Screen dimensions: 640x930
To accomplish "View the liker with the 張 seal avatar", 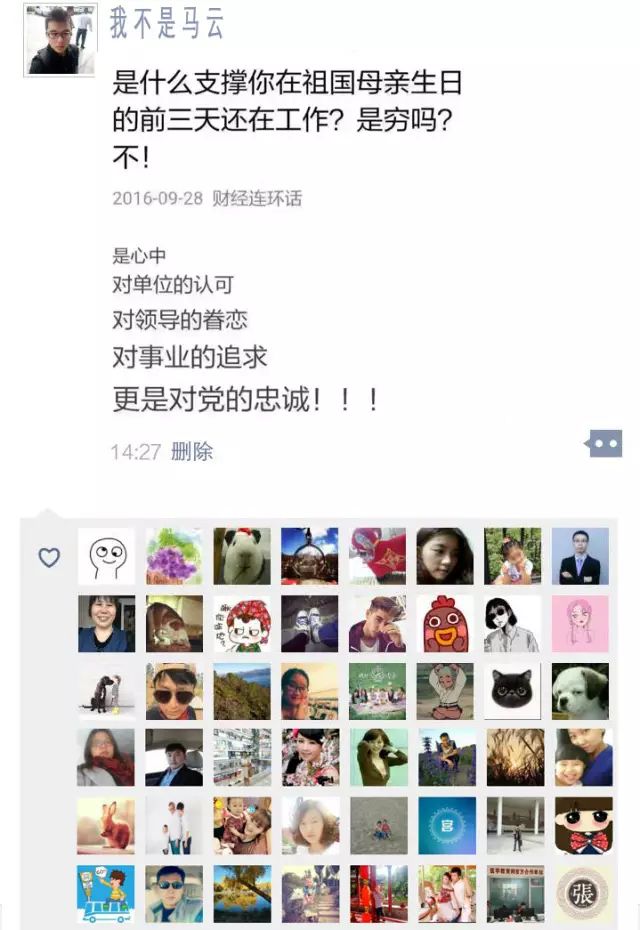I will 580,893.
